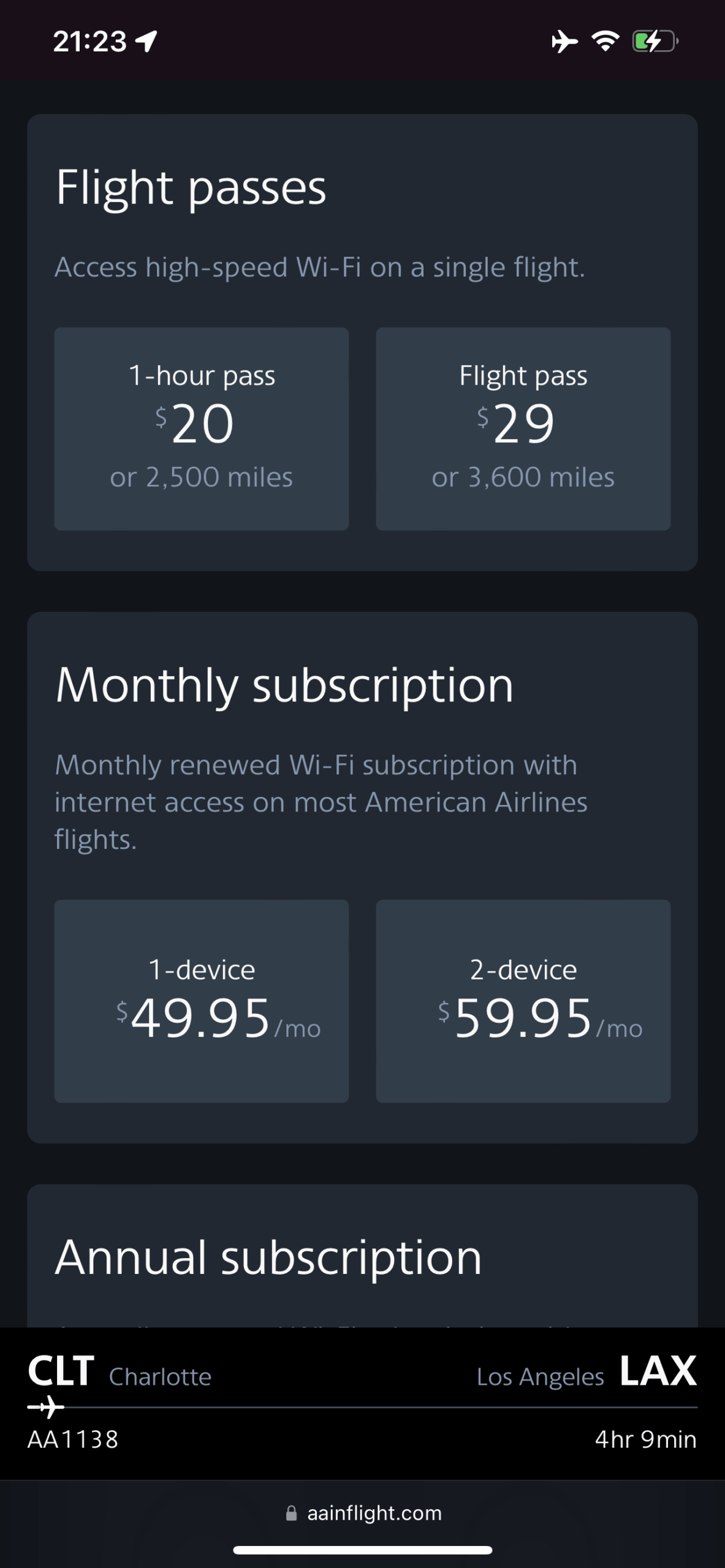The height and width of the screenshot is (1568, 725).
Task: Choose the $29 Flight pass
Action: [x=523, y=428]
